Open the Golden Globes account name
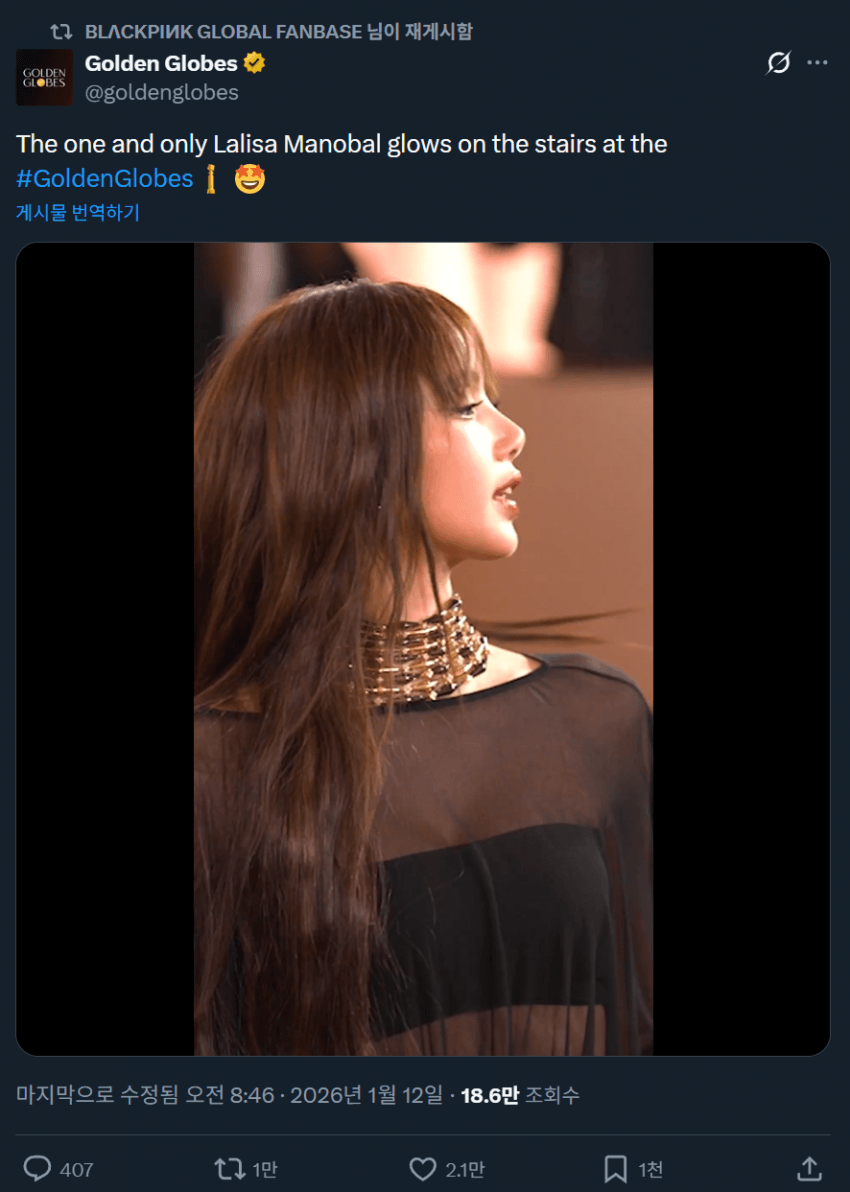The width and height of the screenshot is (850, 1192). (x=161, y=64)
